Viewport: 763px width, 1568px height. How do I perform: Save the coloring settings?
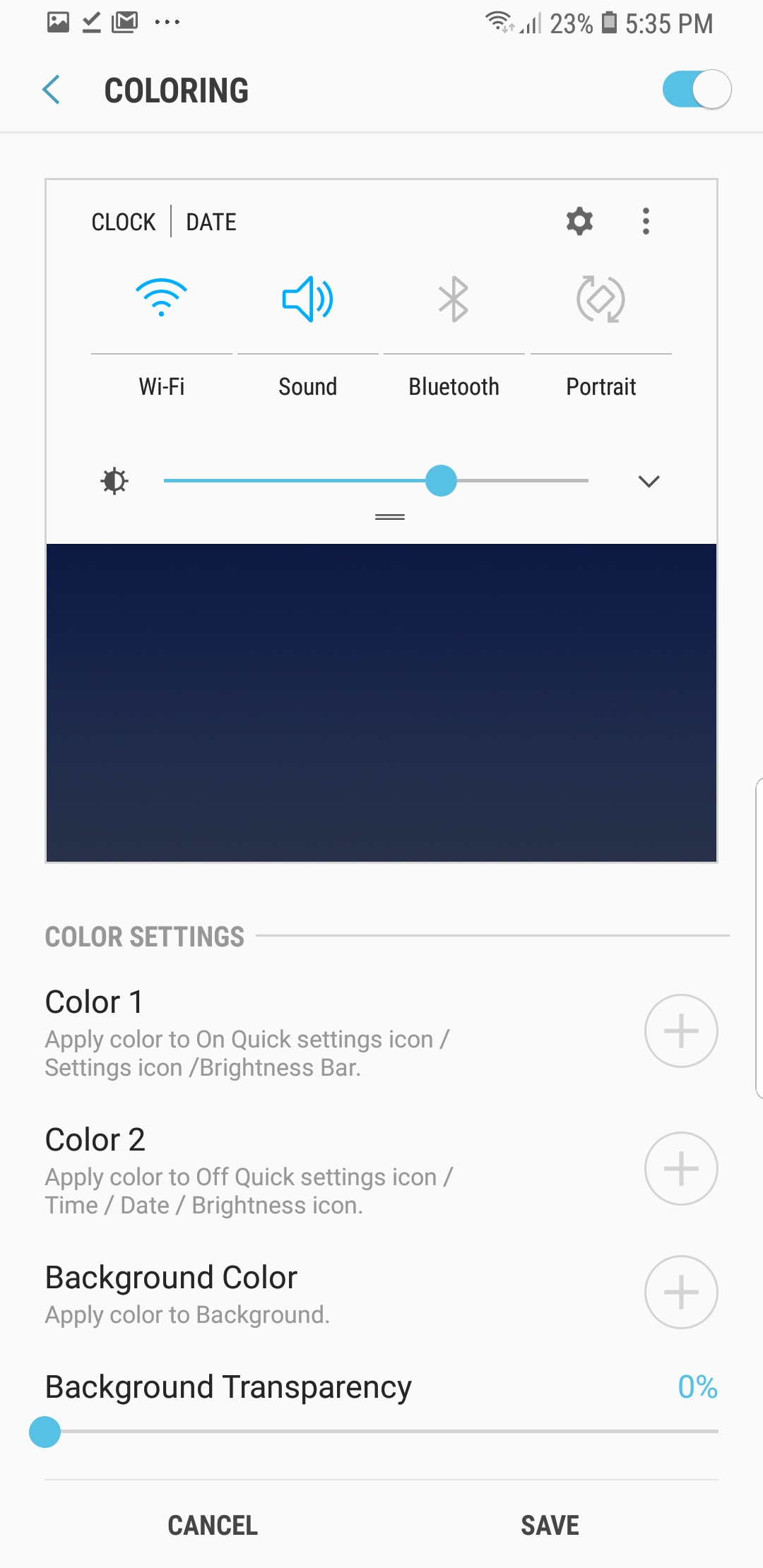tap(550, 1526)
